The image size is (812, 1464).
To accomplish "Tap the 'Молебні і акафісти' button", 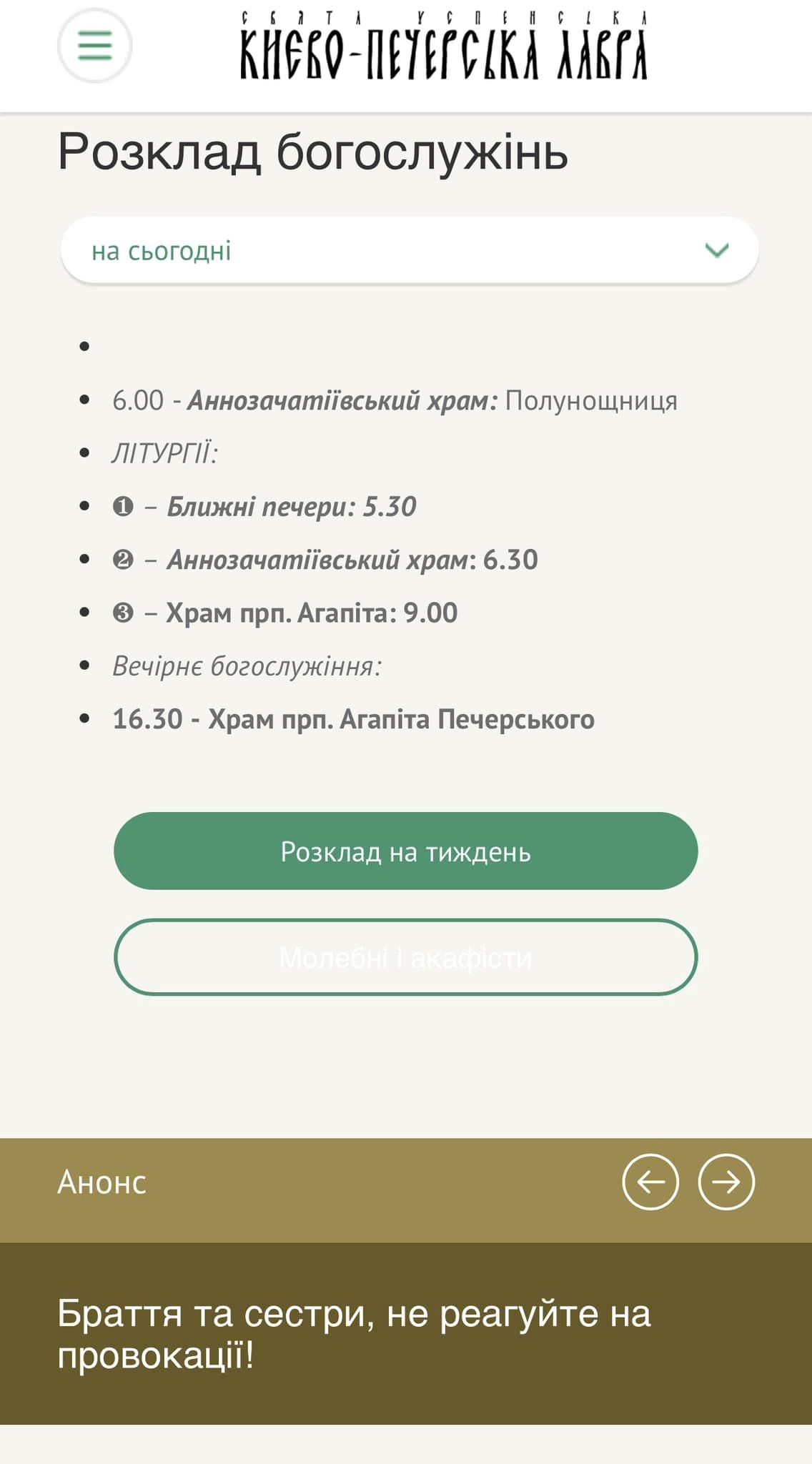I will click(405, 957).
